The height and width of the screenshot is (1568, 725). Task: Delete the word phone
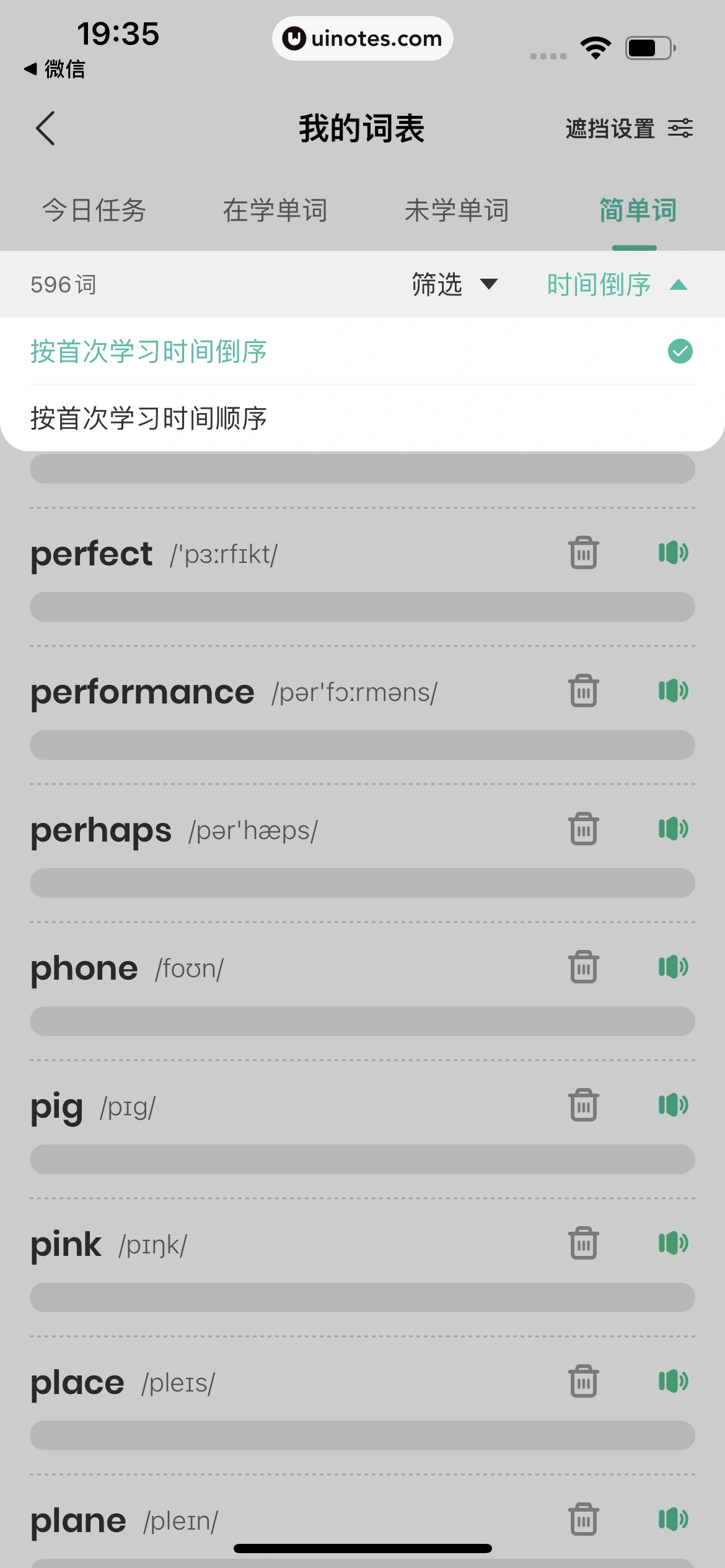coord(583,967)
